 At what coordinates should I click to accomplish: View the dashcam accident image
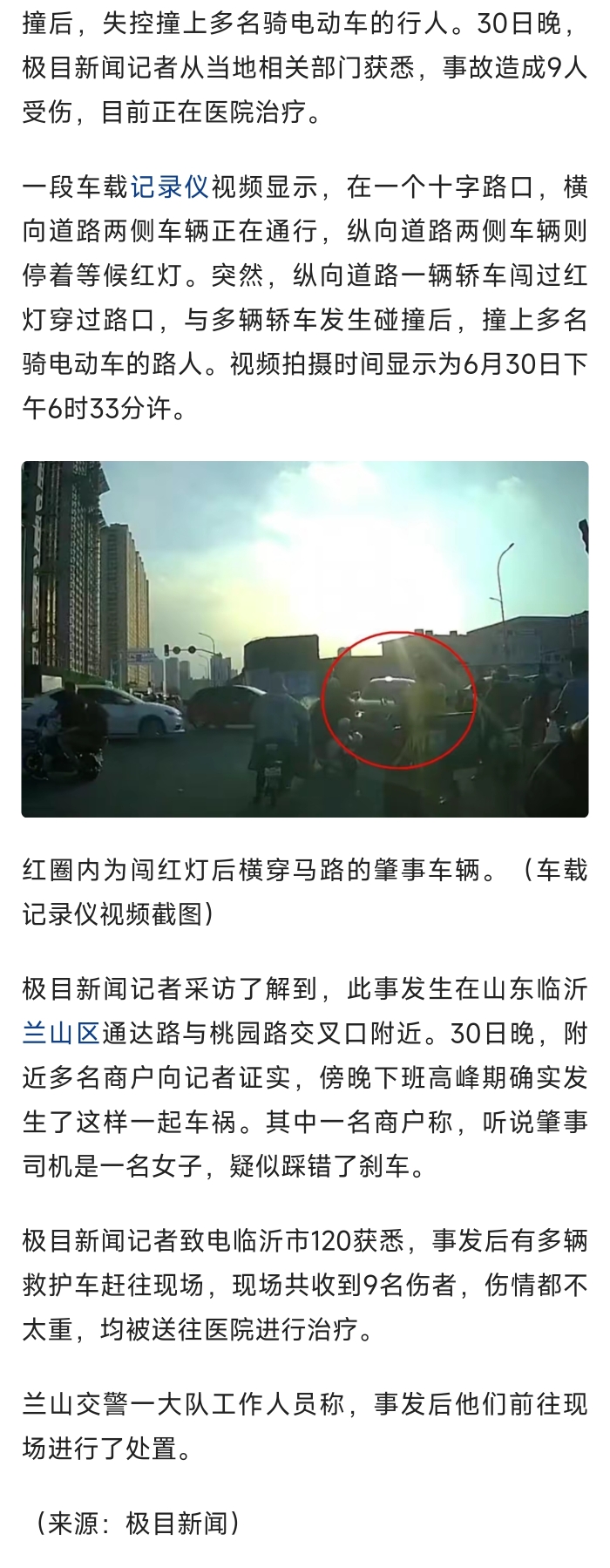(x=305, y=639)
